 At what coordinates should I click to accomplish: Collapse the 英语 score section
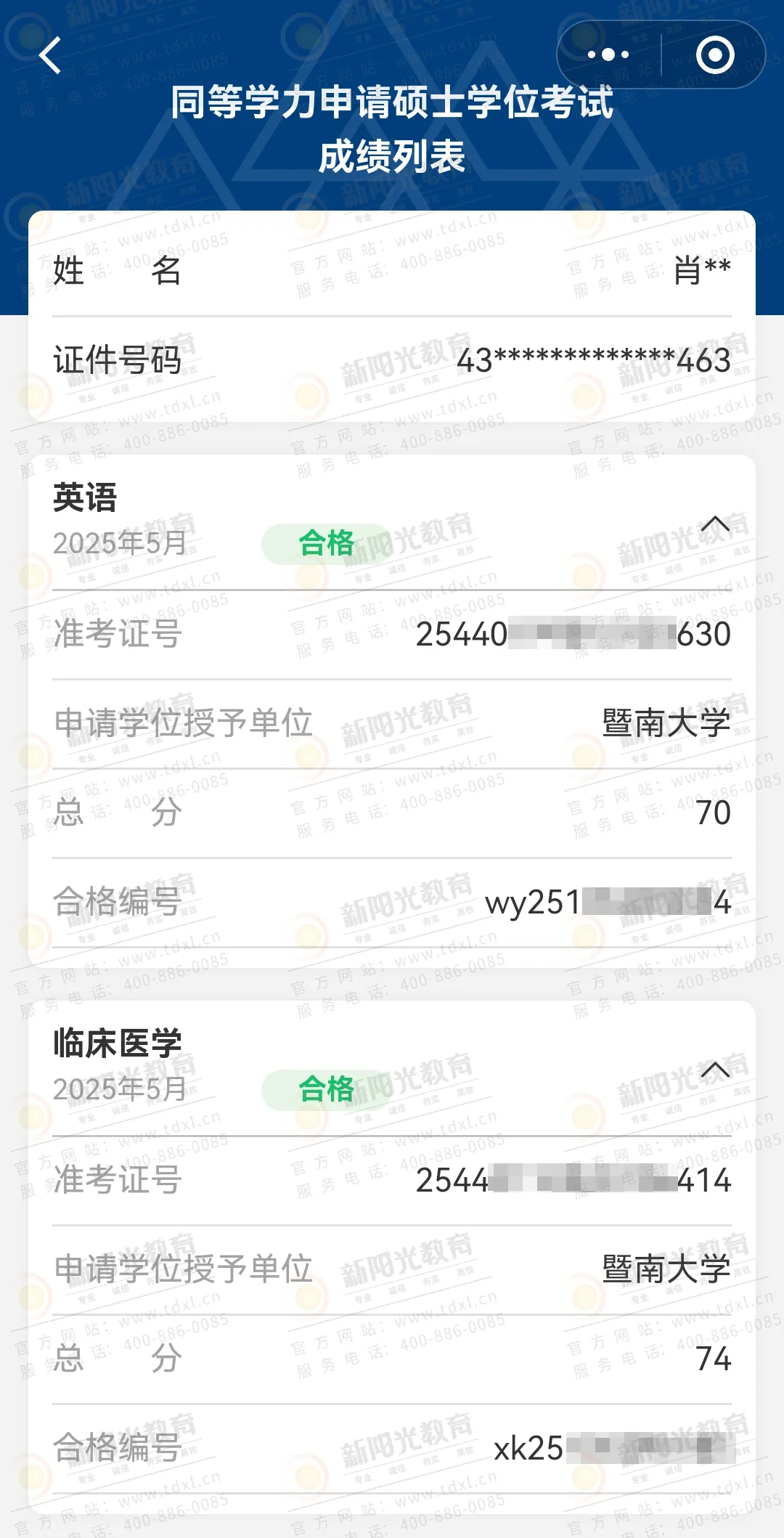tap(715, 524)
